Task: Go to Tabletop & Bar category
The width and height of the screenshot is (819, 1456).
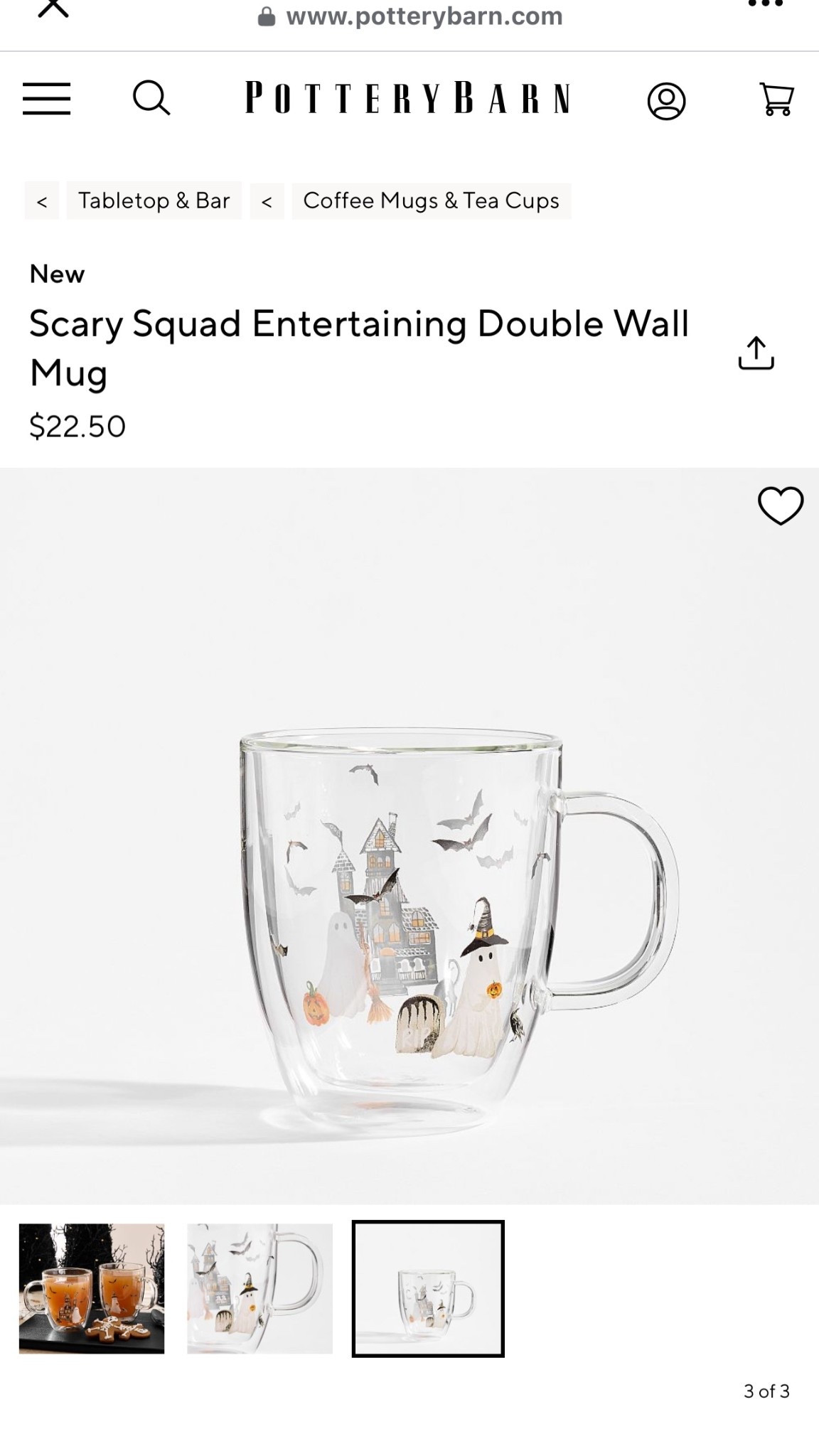Action: (154, 200)
